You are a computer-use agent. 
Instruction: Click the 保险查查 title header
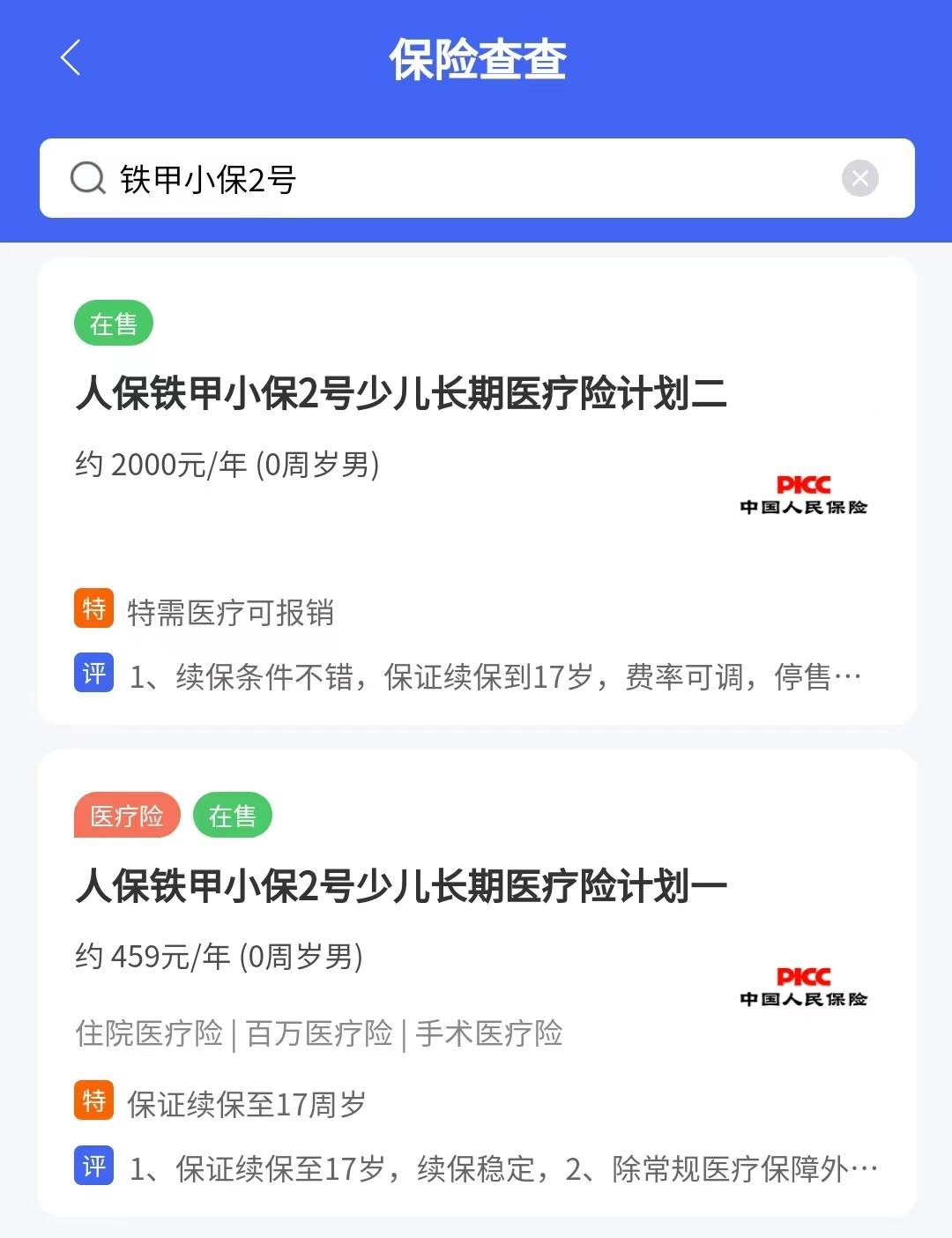click(x=476, y=58)
